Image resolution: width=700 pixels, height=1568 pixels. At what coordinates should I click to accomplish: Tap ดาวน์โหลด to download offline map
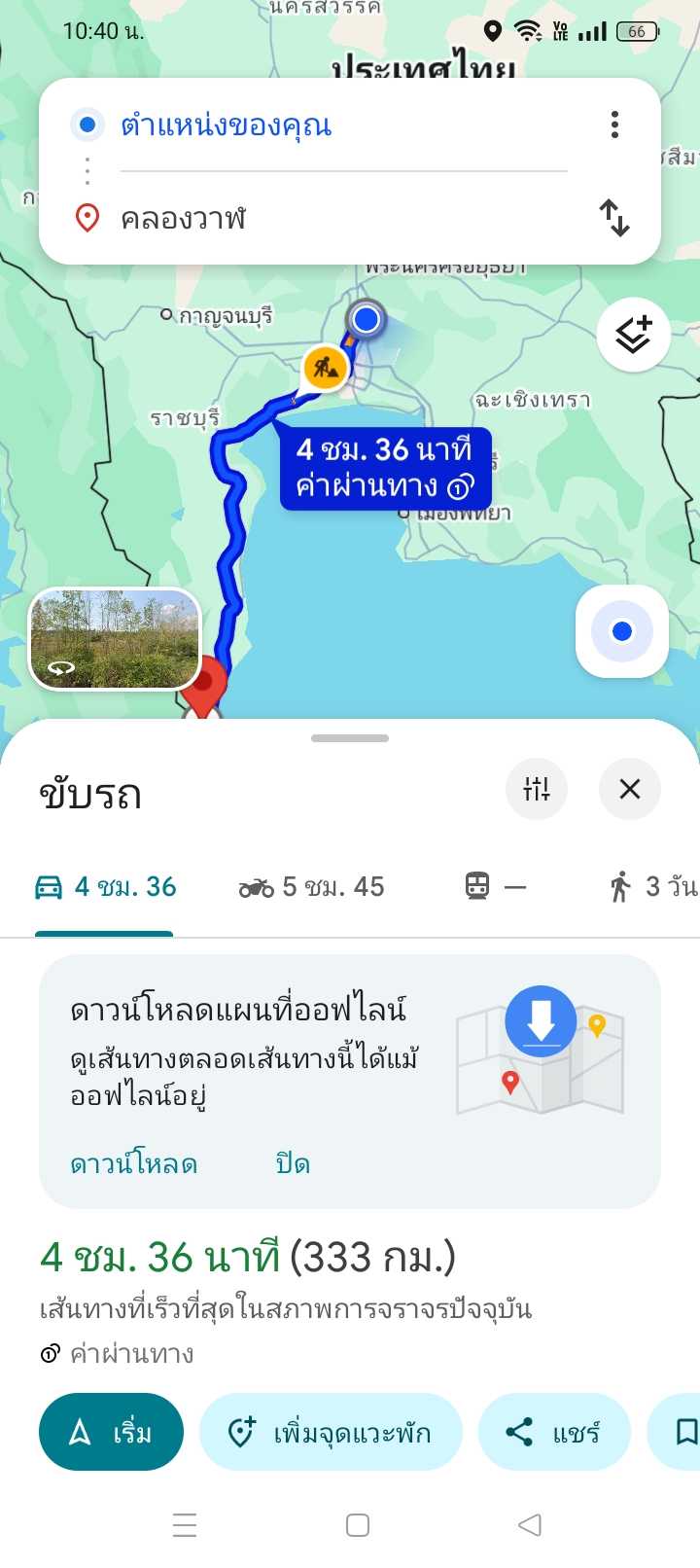pyautogui.click(x=133, y=1164)
